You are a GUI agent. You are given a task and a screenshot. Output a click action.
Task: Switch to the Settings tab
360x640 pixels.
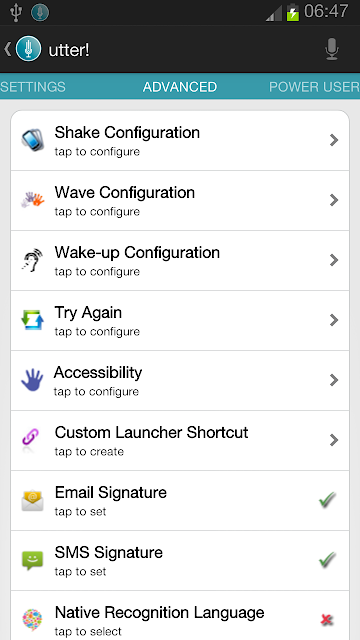(x=33, y=87)
